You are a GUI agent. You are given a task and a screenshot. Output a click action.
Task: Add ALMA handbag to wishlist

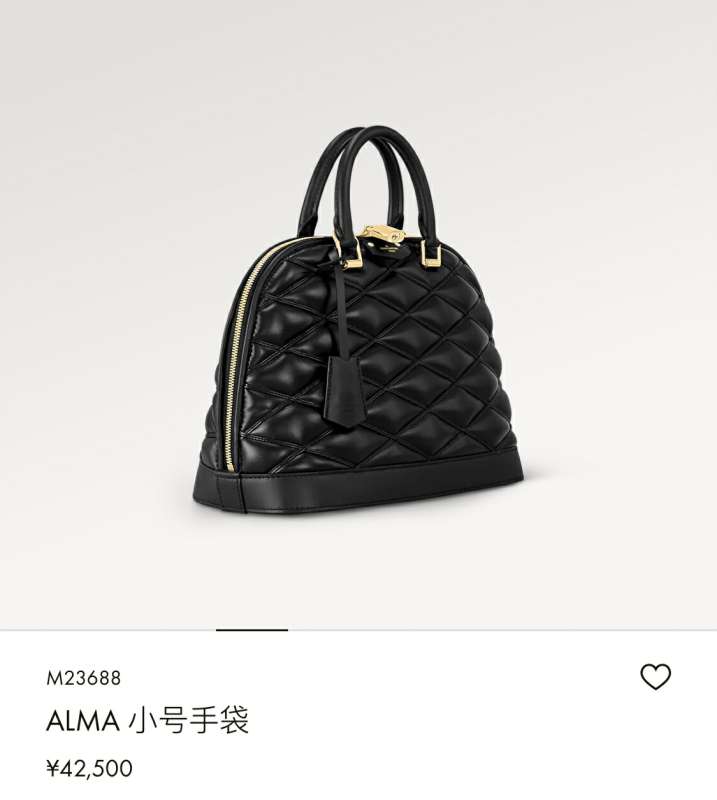coord(655,677)
